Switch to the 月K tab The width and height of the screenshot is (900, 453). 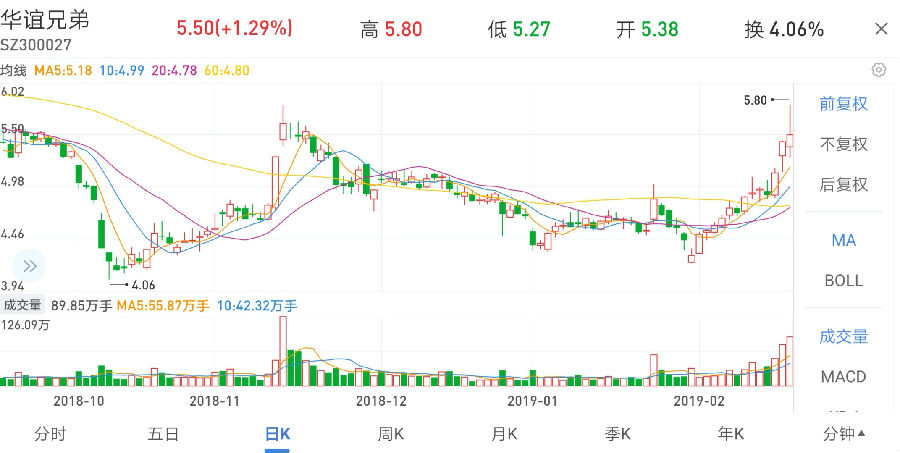pyautogui.click(x=504, y=434)
